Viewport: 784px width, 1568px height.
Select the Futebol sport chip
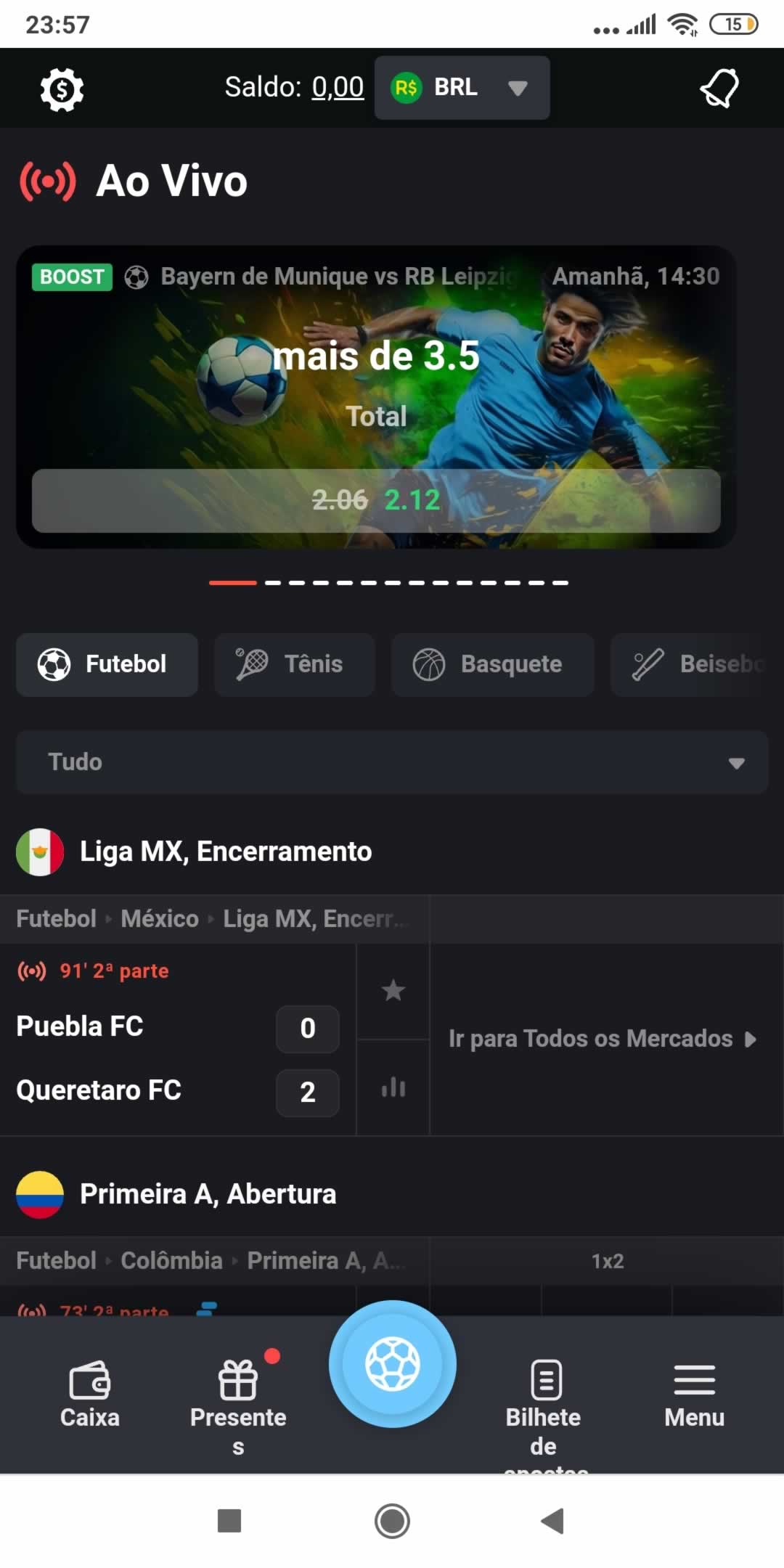click(107, 664)
